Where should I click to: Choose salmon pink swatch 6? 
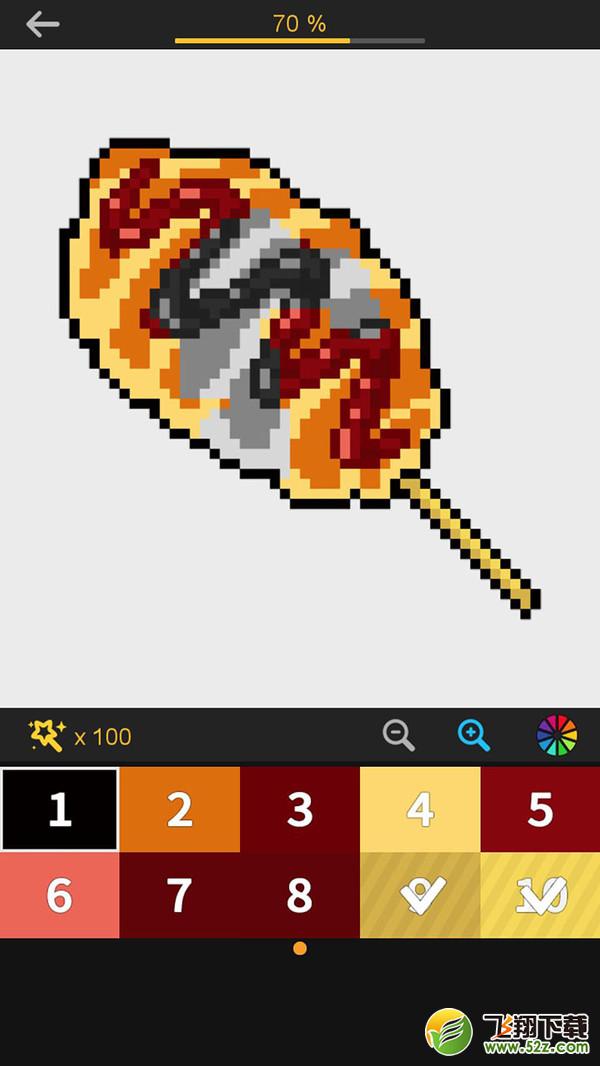(60, 895)
